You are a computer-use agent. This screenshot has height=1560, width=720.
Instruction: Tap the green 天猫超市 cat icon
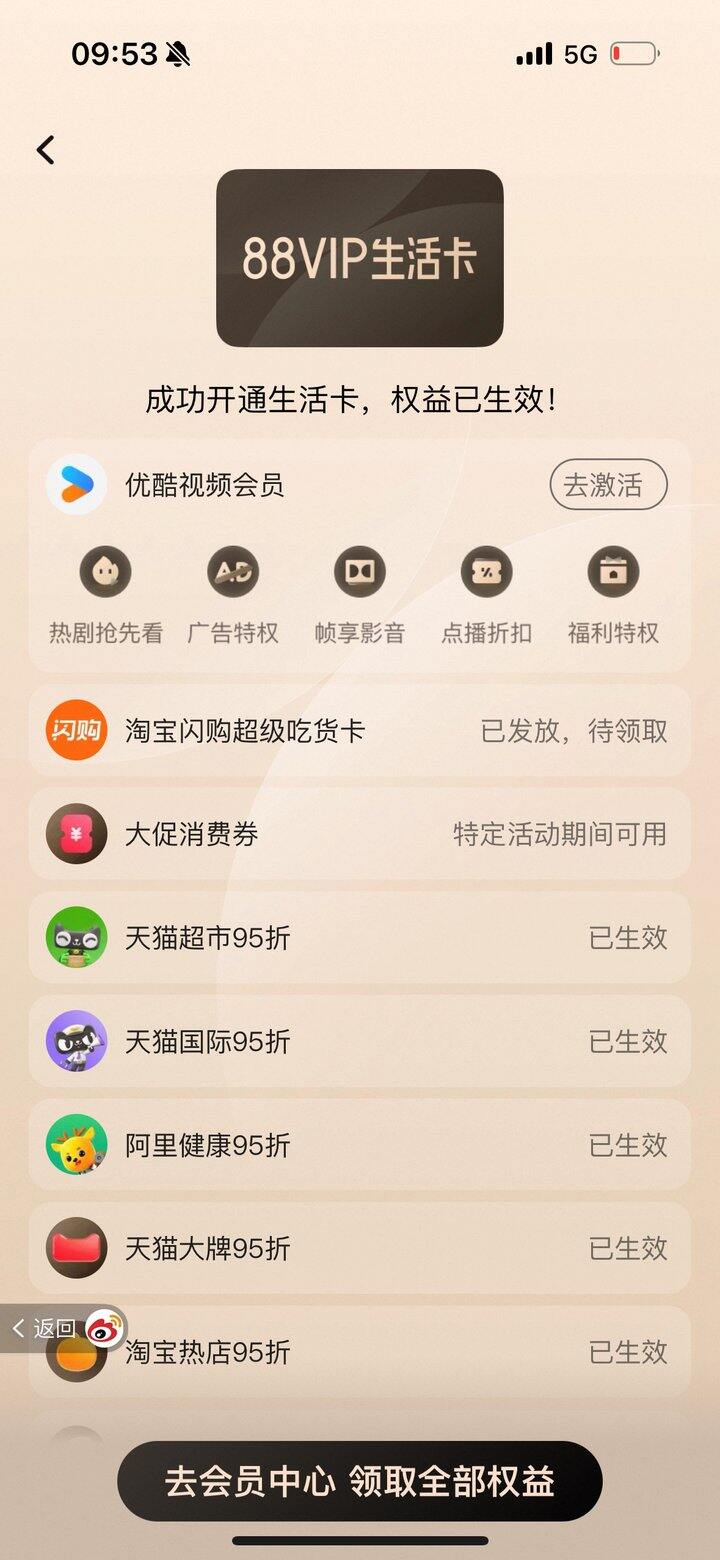click(x=76, y=938)
